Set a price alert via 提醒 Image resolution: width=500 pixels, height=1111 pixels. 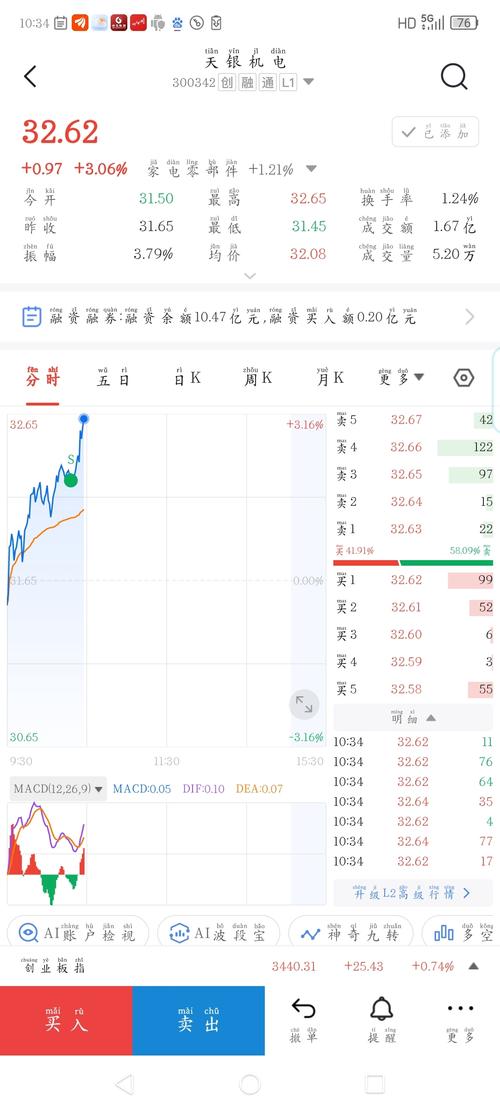click(382, 1020)
